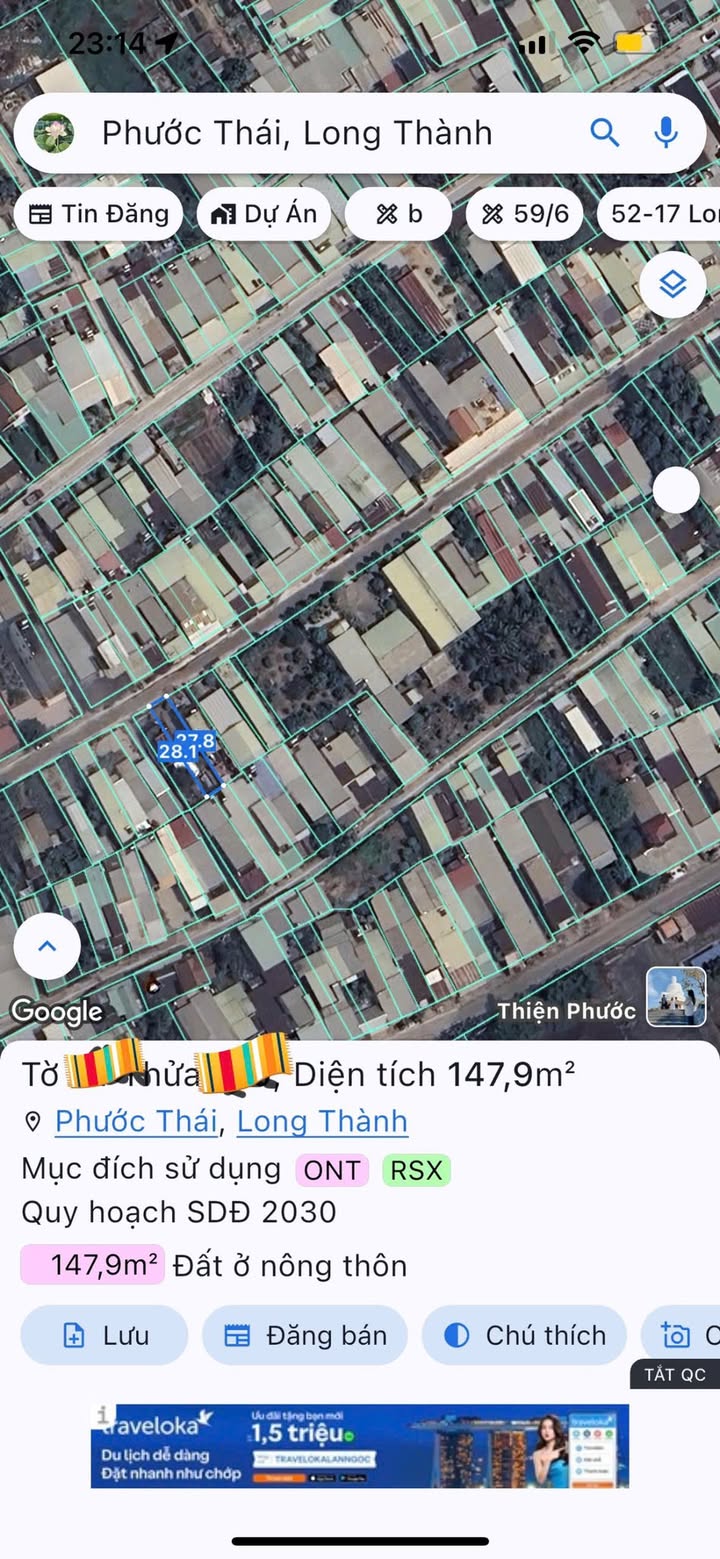Open the Thiện Phước photo thumbnail
This screenshot has width=720, height=1559.
(676, 996)
